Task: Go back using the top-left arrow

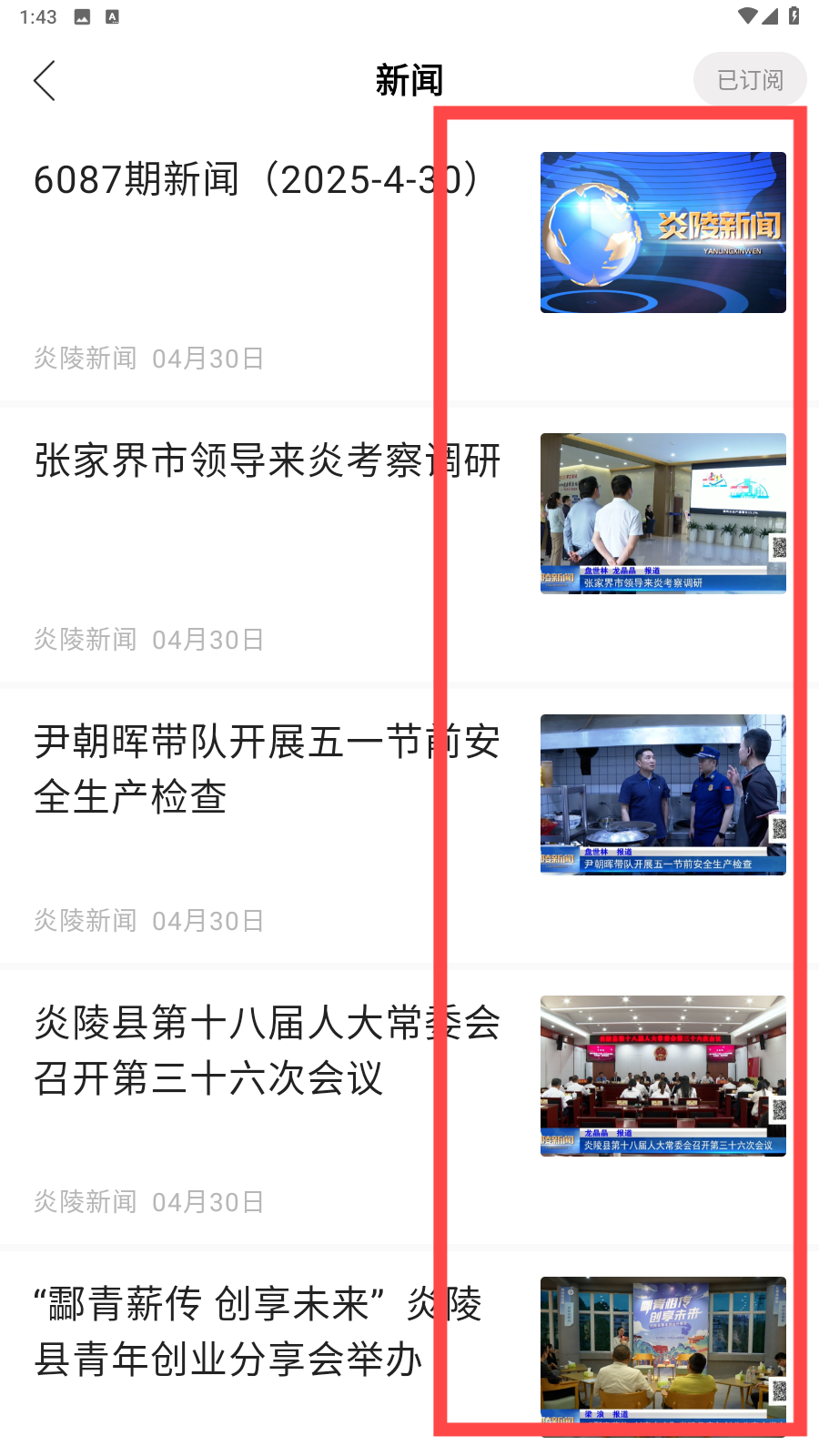Action: coord(45,81)
